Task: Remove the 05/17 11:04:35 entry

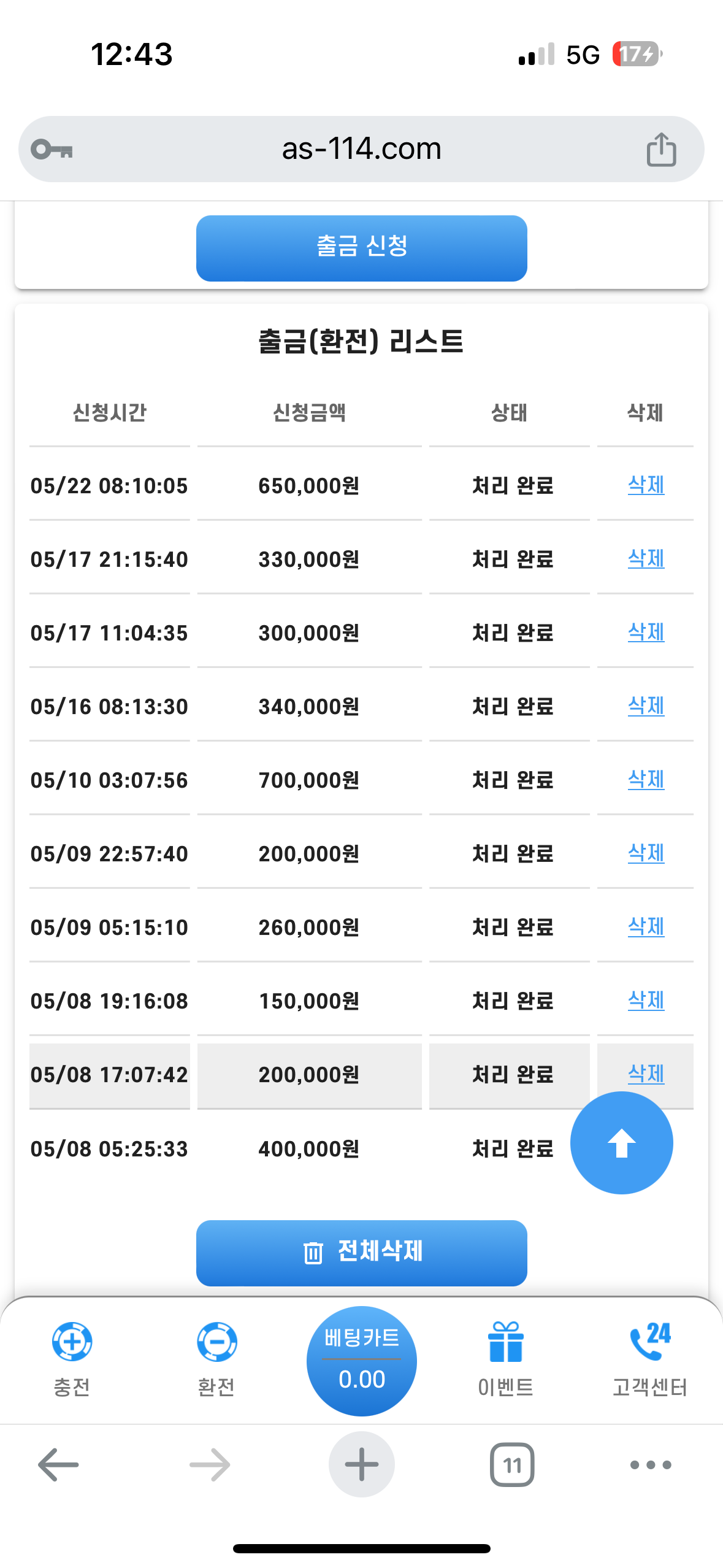Action: 646,632
